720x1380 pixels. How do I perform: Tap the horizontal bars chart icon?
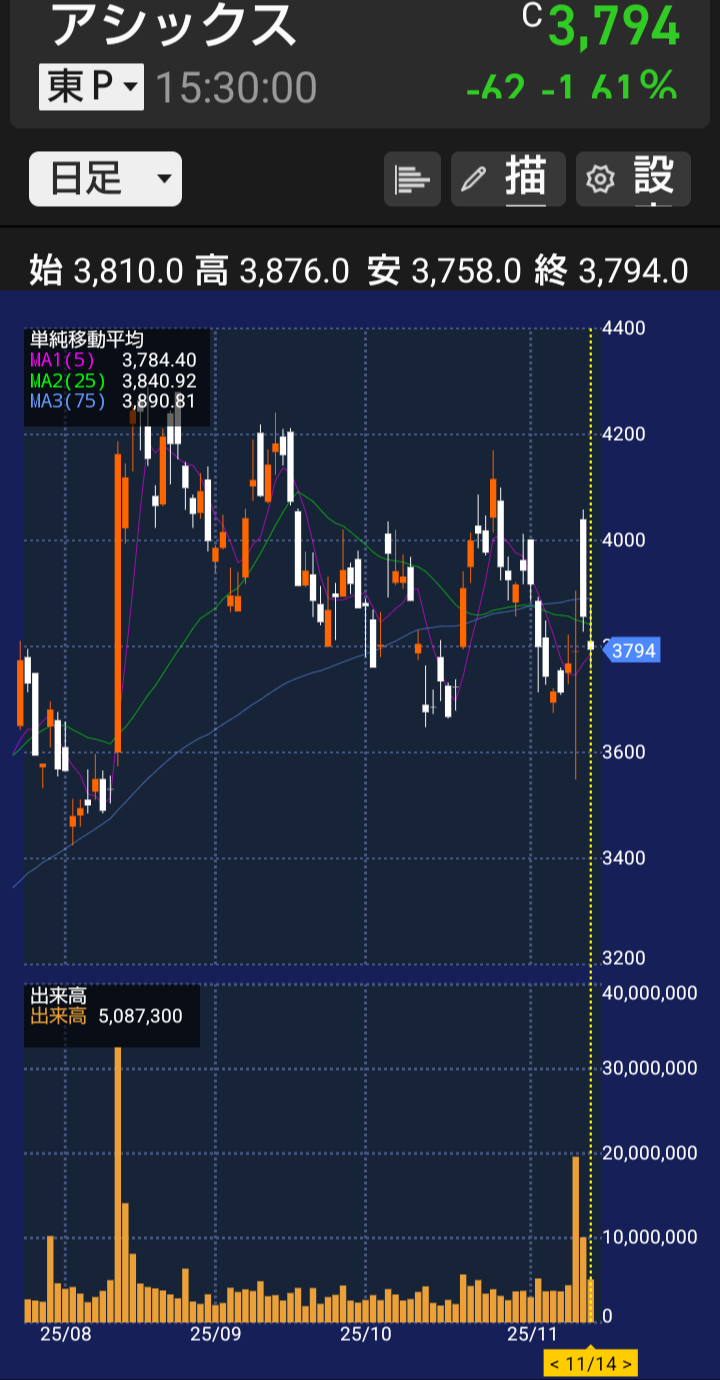pyautogui.click(x=412, y=180)
